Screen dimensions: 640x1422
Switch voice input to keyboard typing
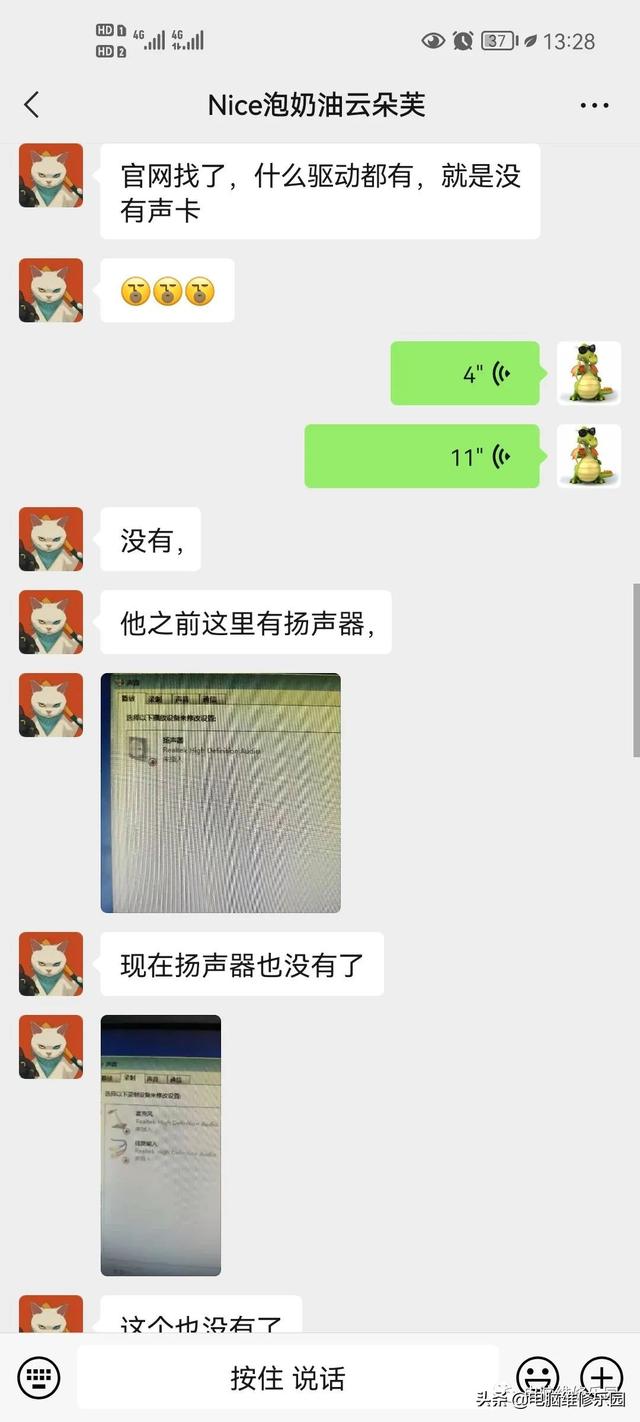39,1378
